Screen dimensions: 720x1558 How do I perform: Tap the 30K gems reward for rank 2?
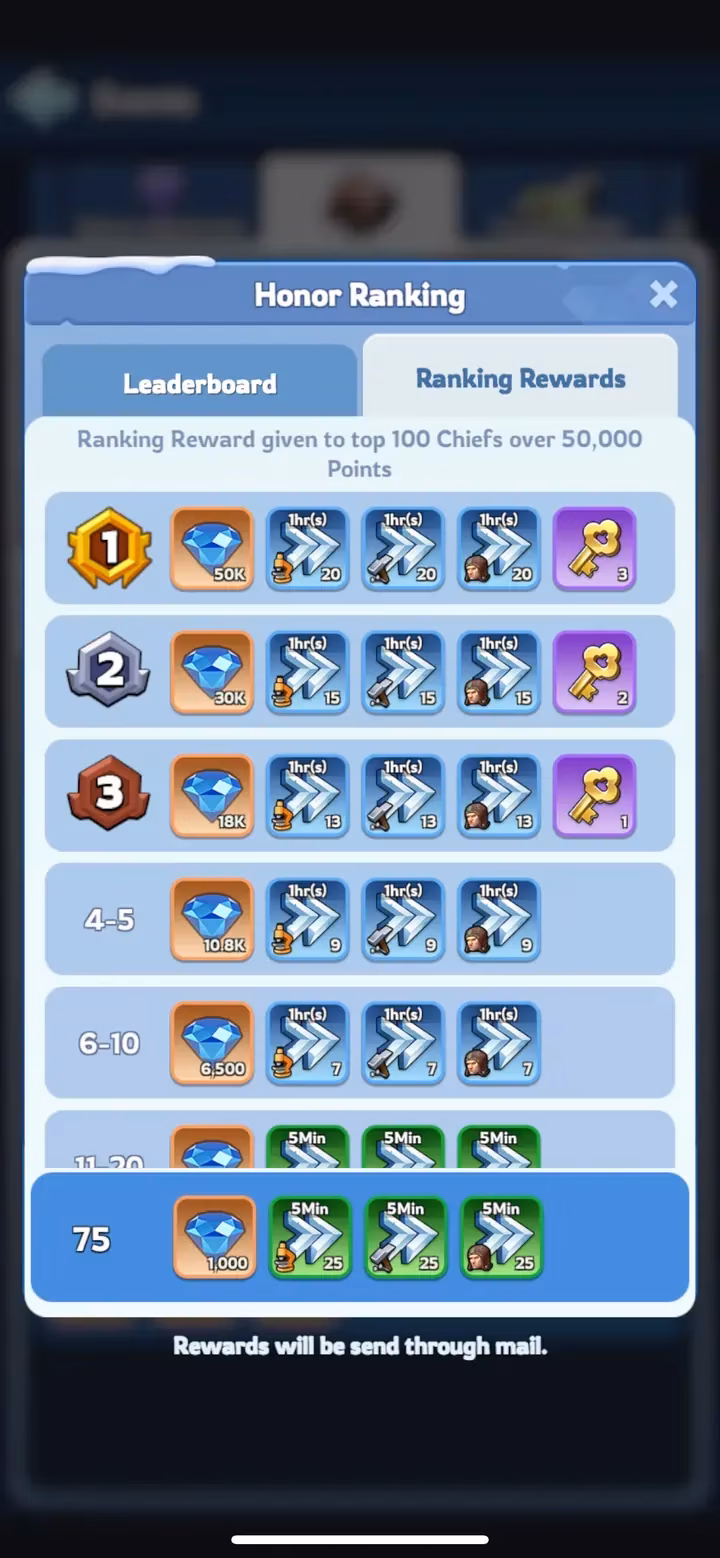(x=212, y=672)
